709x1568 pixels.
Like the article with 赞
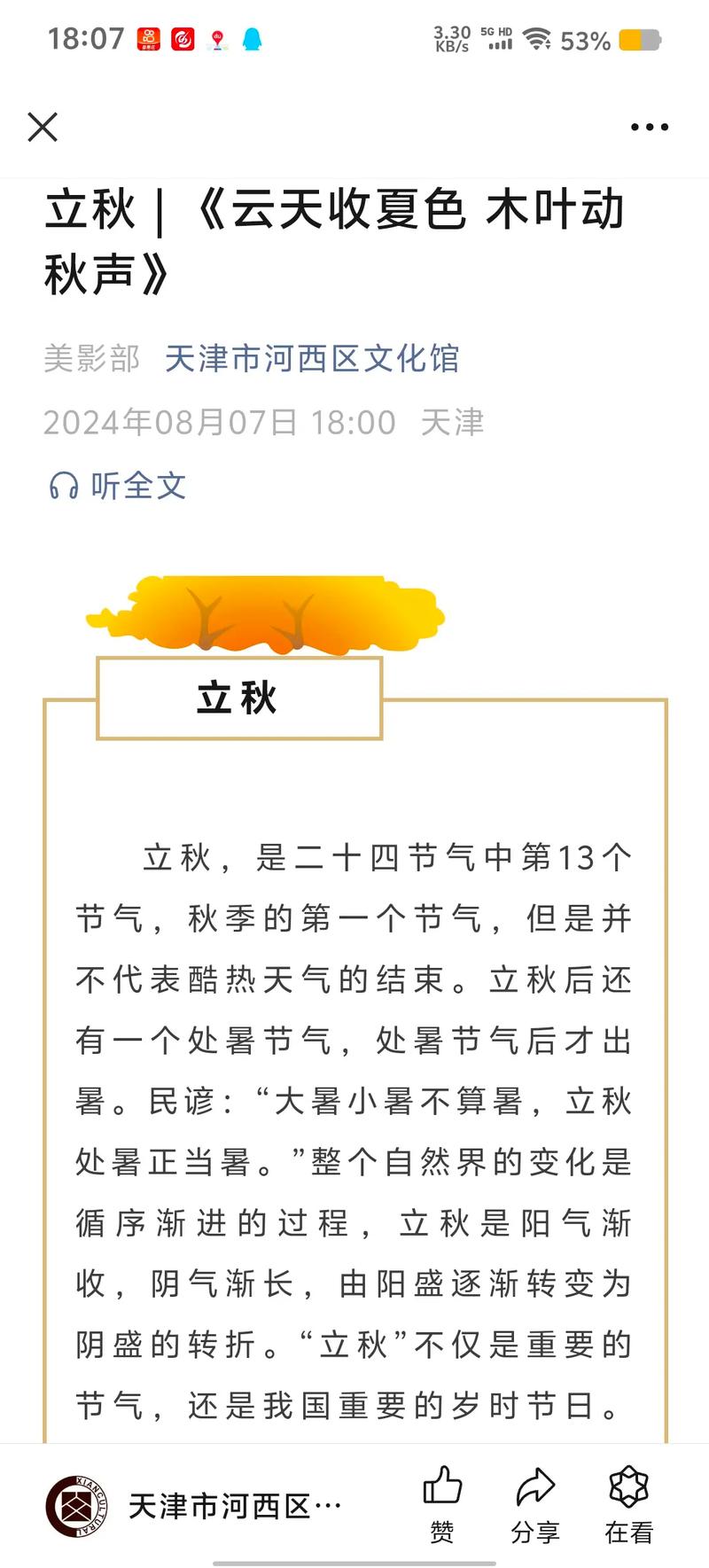[x=442, y=1504]
